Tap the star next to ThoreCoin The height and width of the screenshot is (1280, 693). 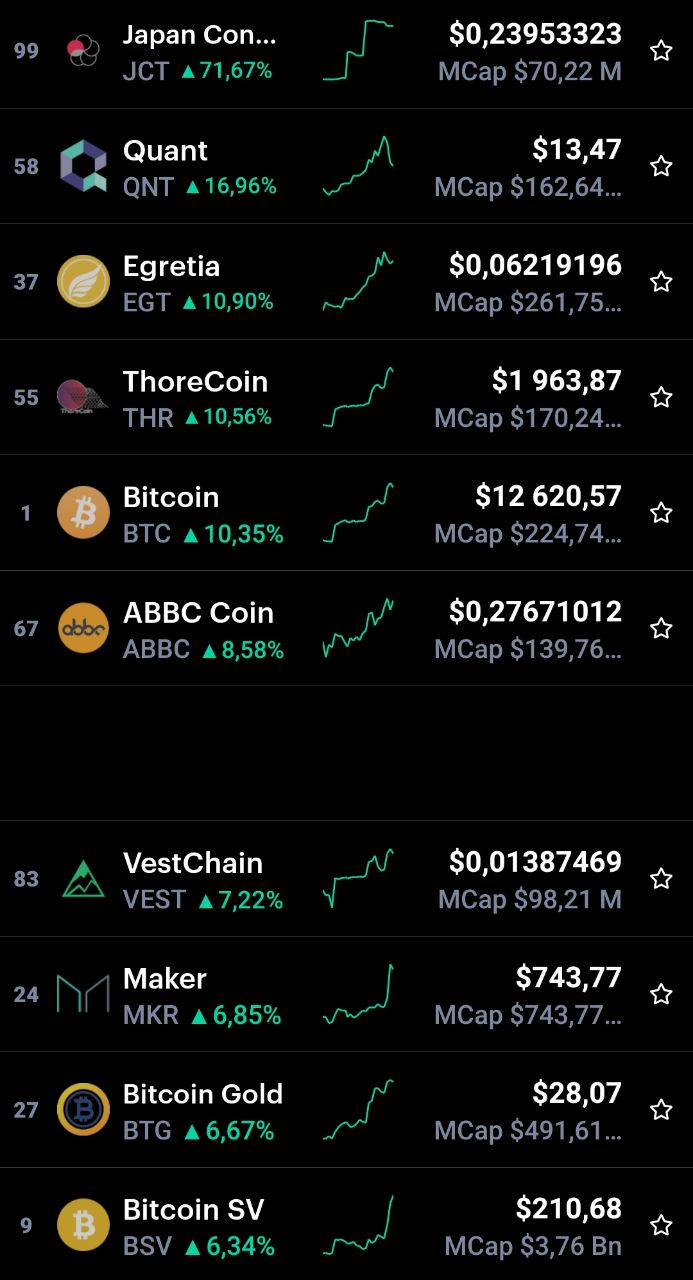pos(661,397)
